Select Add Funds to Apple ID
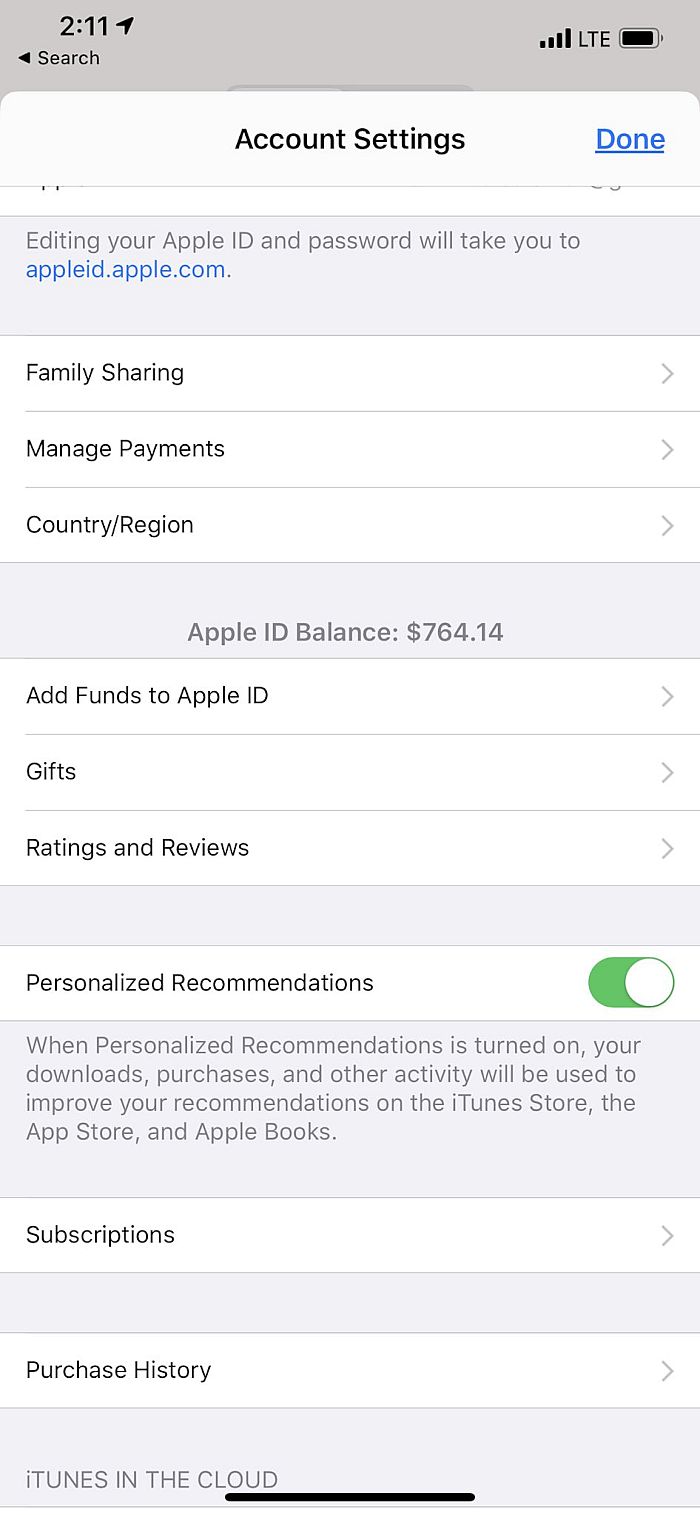The image size is (700, 1515). click(x=350, y=696)
